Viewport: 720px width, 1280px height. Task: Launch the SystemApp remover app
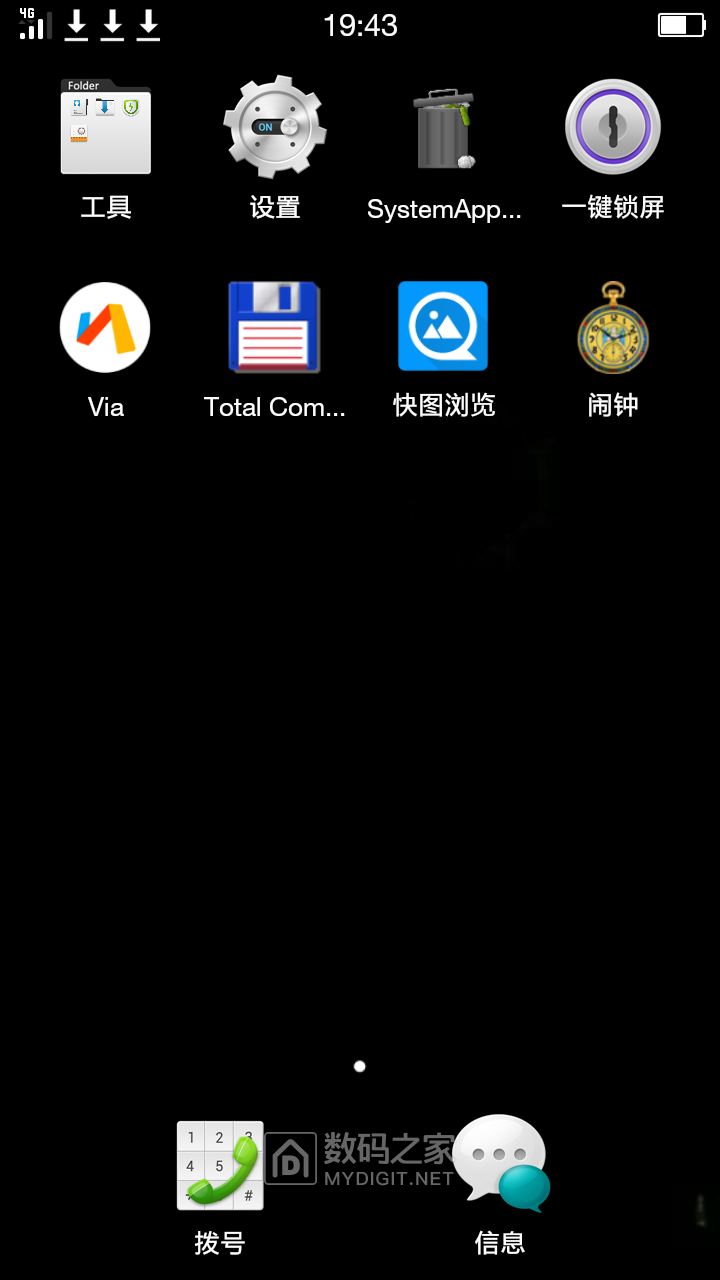tap(444, 128)
